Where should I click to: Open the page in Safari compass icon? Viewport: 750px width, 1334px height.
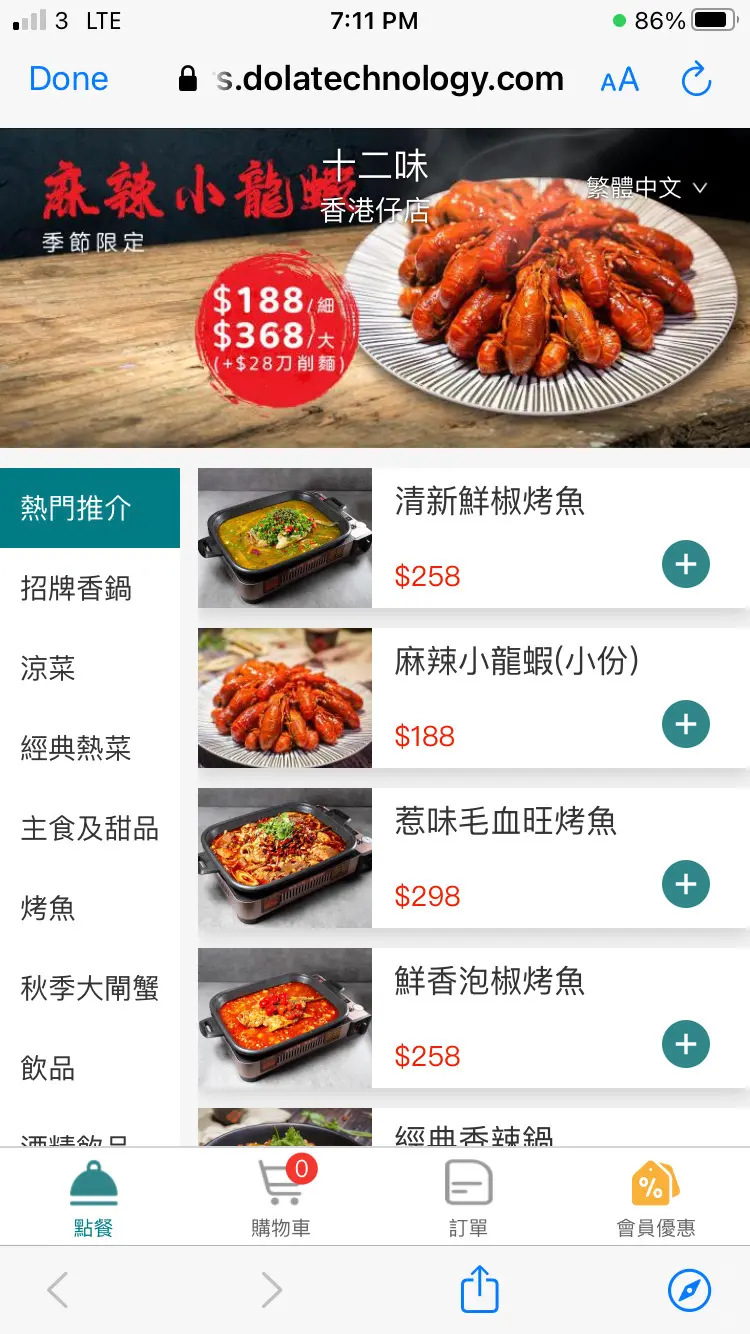689,1290
